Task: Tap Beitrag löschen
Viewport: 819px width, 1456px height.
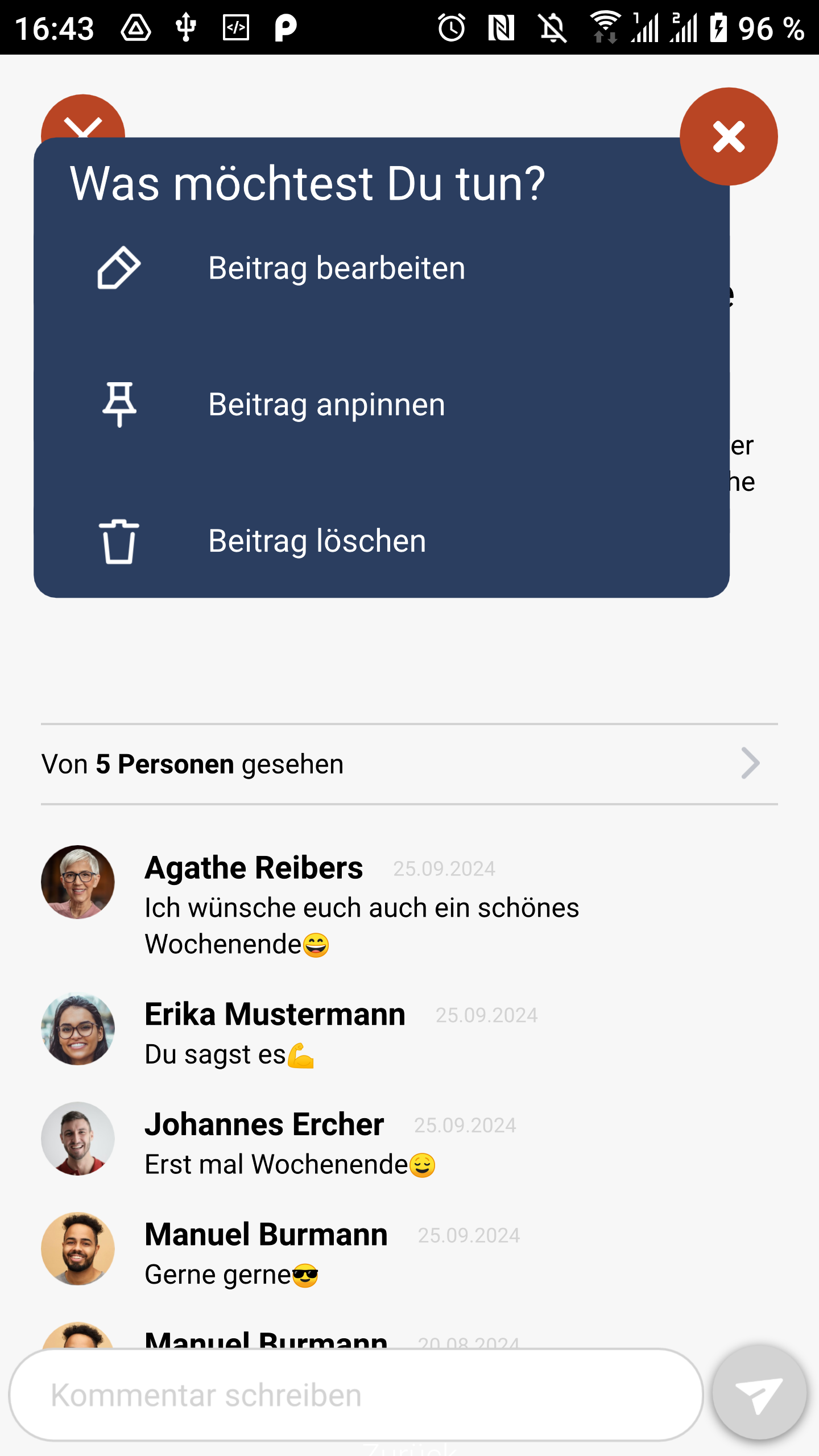Action: coord(317,541)
